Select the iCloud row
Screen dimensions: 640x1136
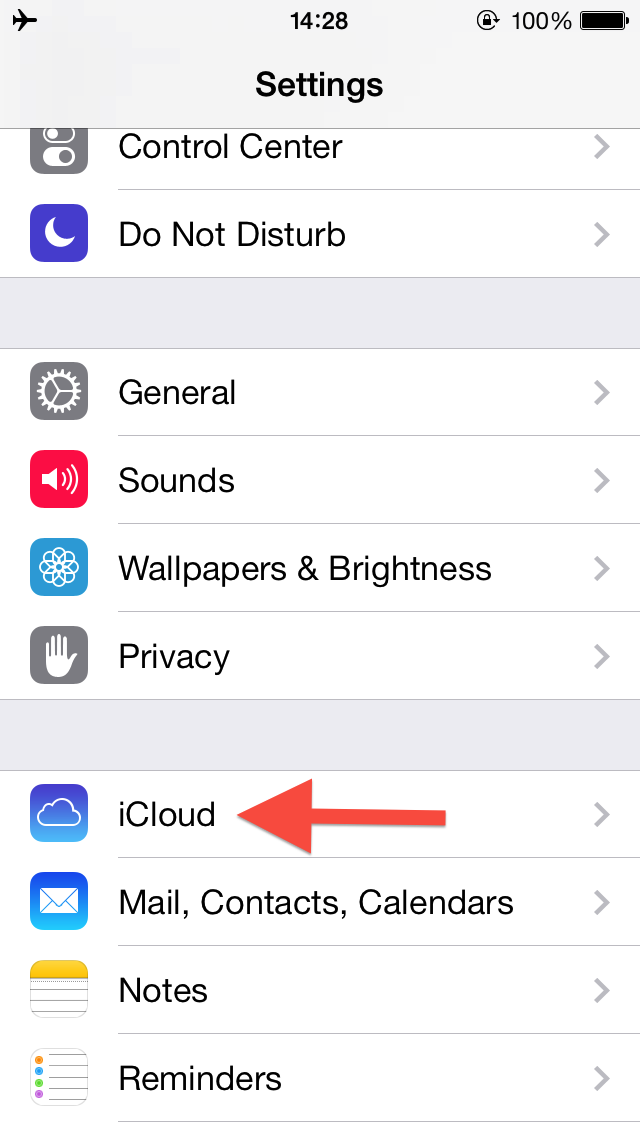[320, 814]
